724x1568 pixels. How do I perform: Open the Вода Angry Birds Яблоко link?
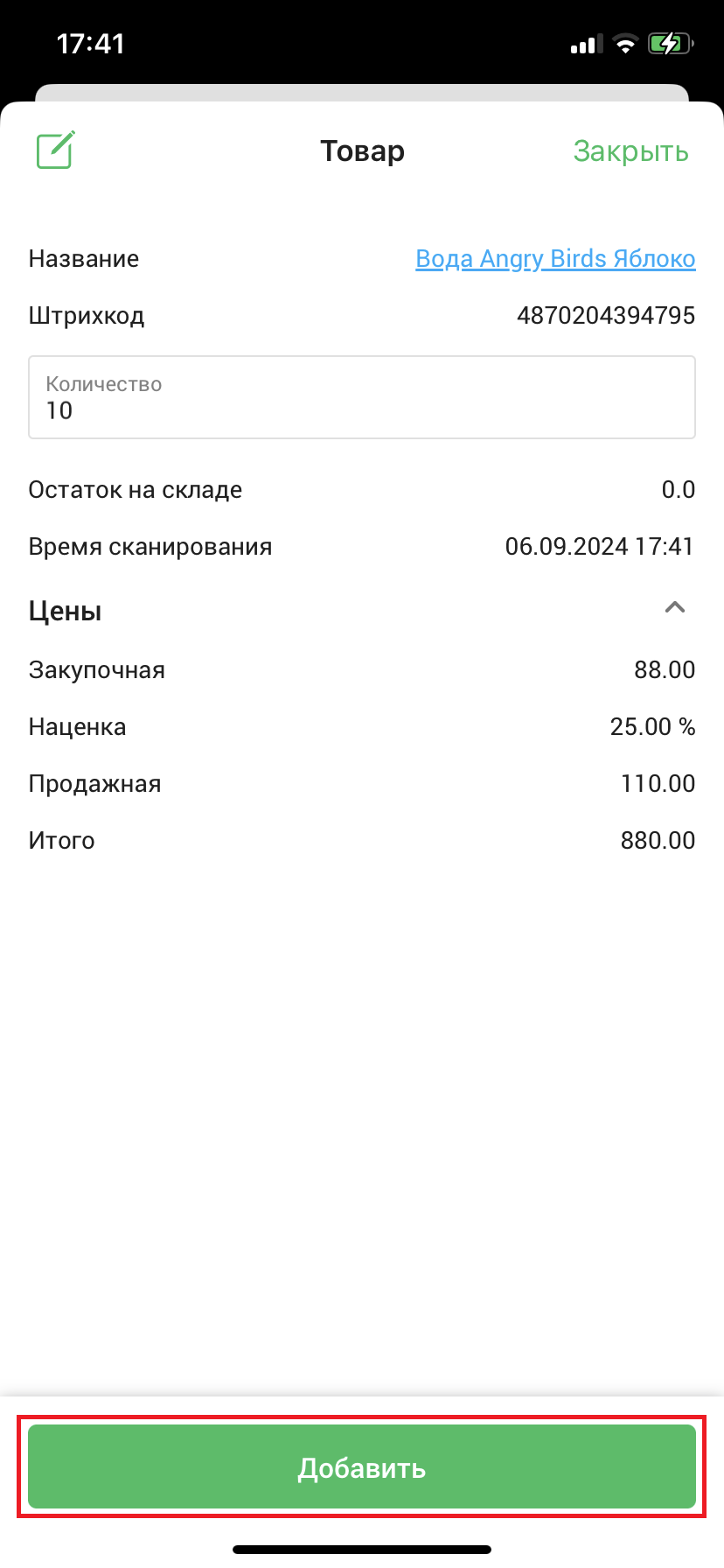click(x=555, y=259)
